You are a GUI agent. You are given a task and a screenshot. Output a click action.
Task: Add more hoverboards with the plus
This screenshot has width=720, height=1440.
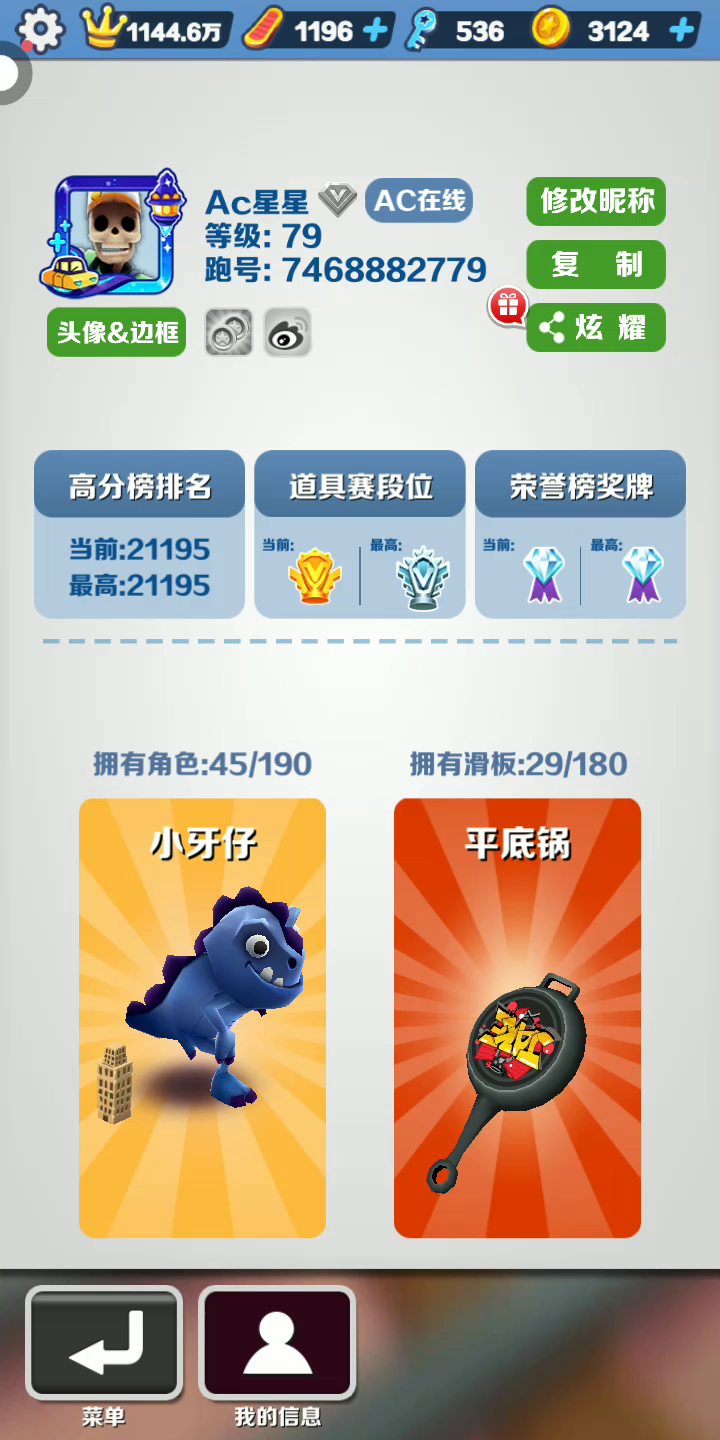[375, 31]
